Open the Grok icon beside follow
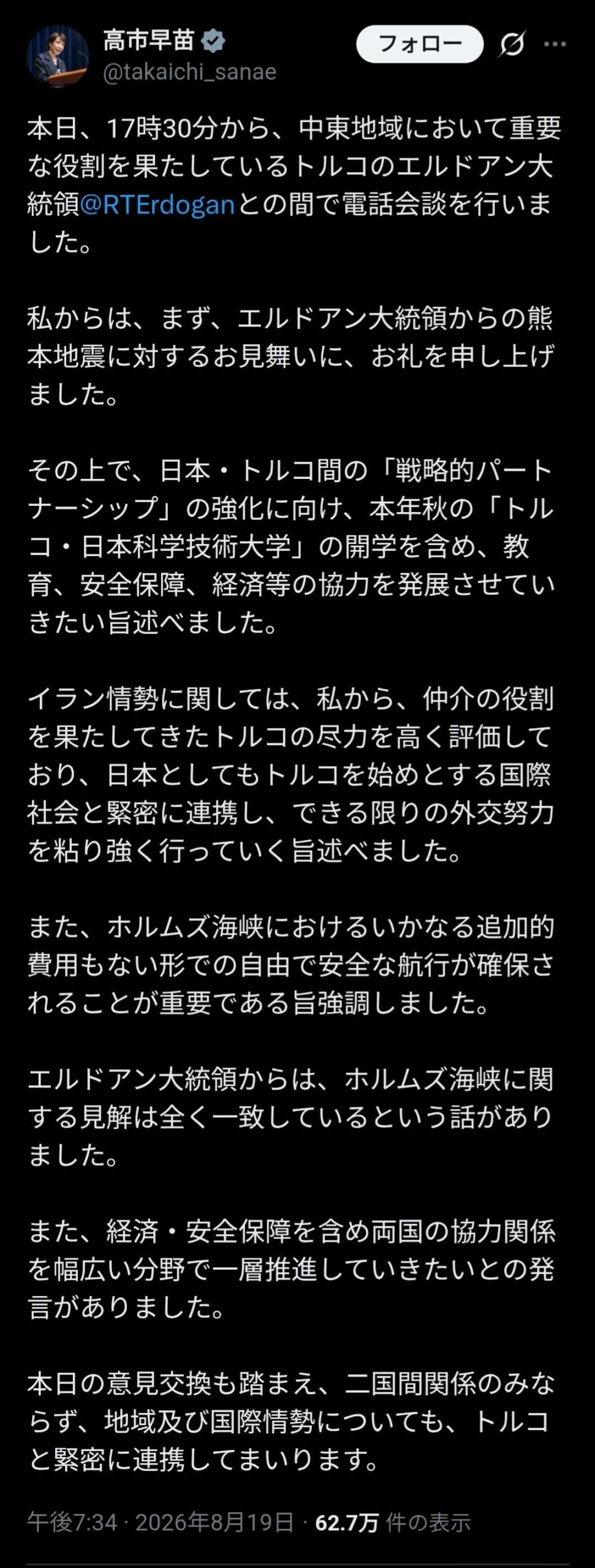Viewport: 595px width, 1568px height. pos(512,44)
